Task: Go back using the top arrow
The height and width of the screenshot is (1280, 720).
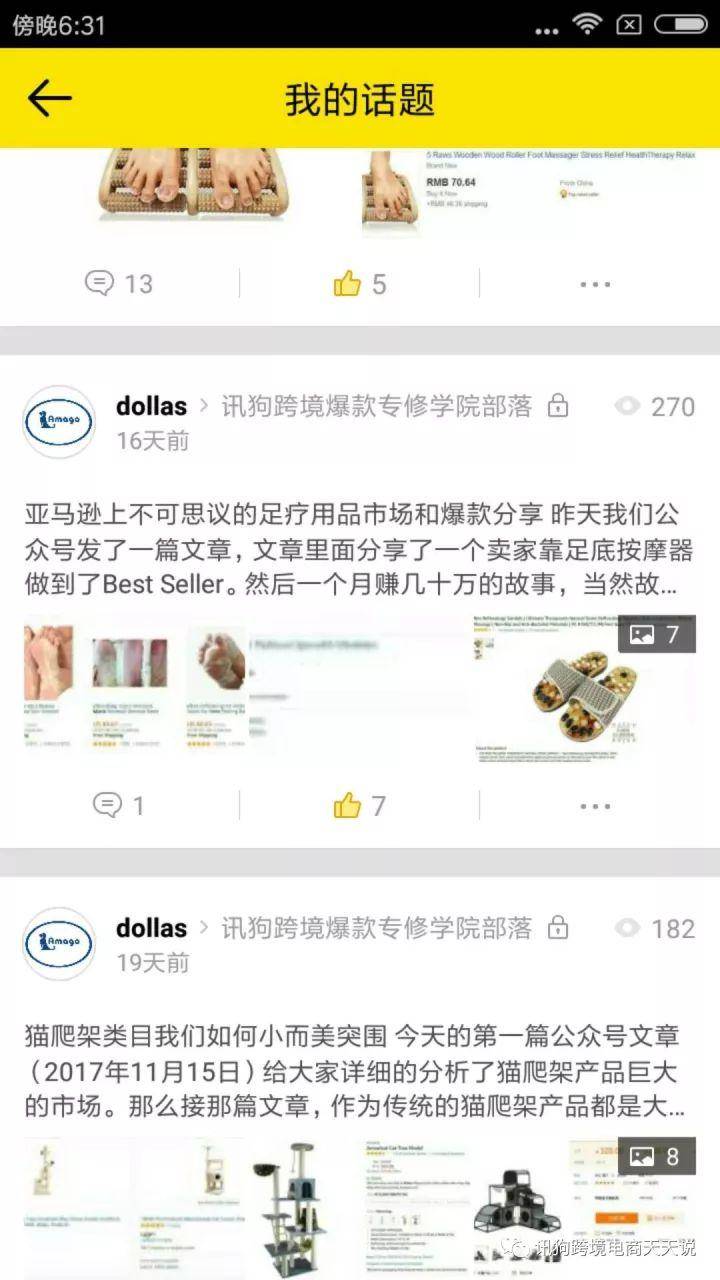Action: (x=49, y=98)
